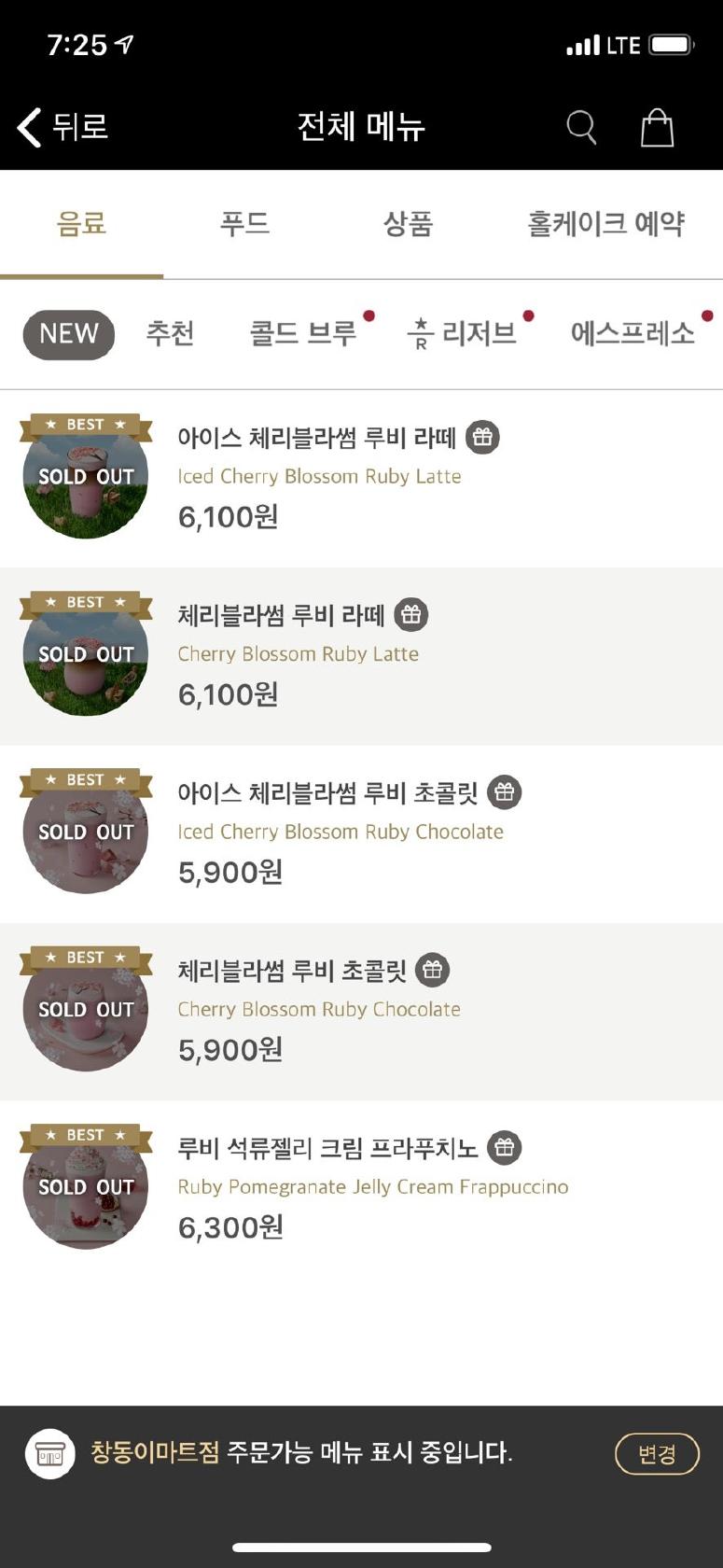Show the 리저브 category

[463, 334]
